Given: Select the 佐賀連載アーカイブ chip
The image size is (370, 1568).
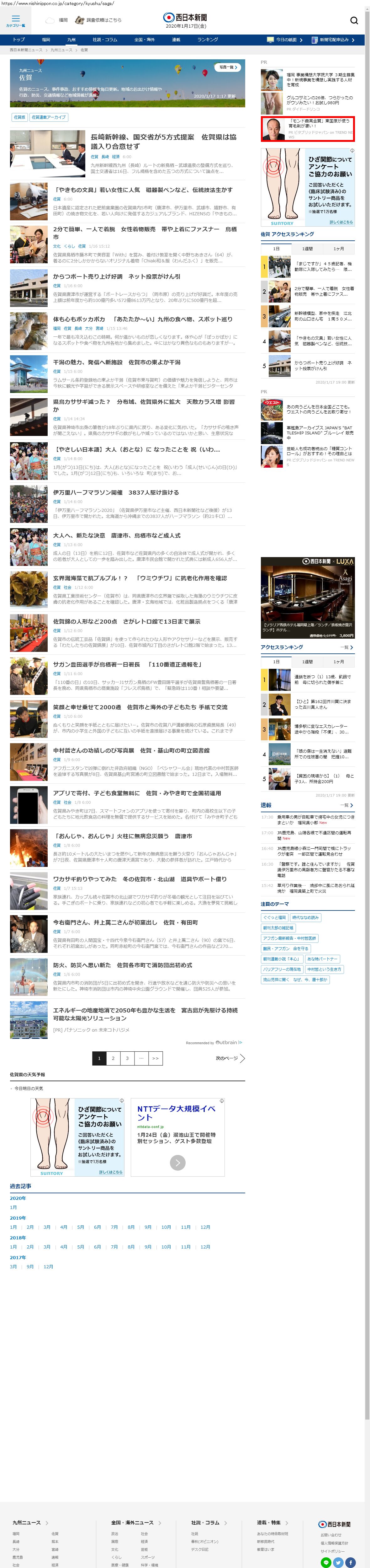Looking at the screenshot, I should point(49,117).
